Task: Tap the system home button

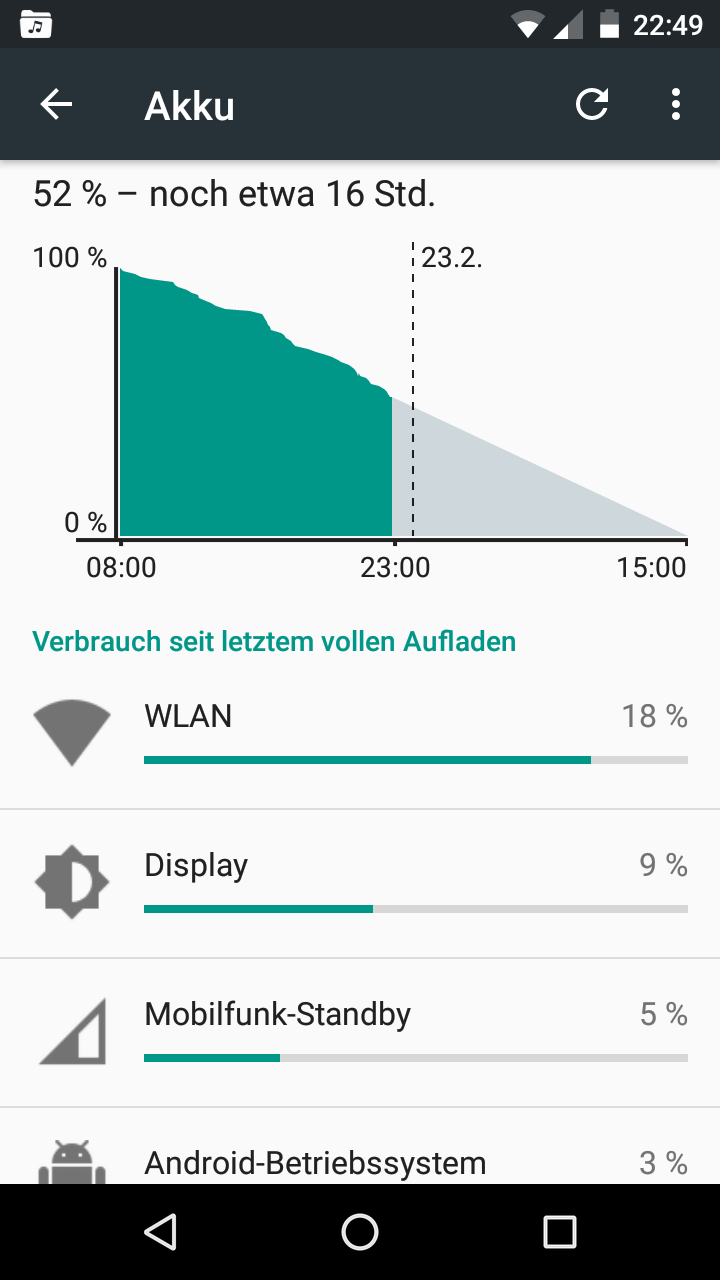Action: click(x=360, y=1232)
